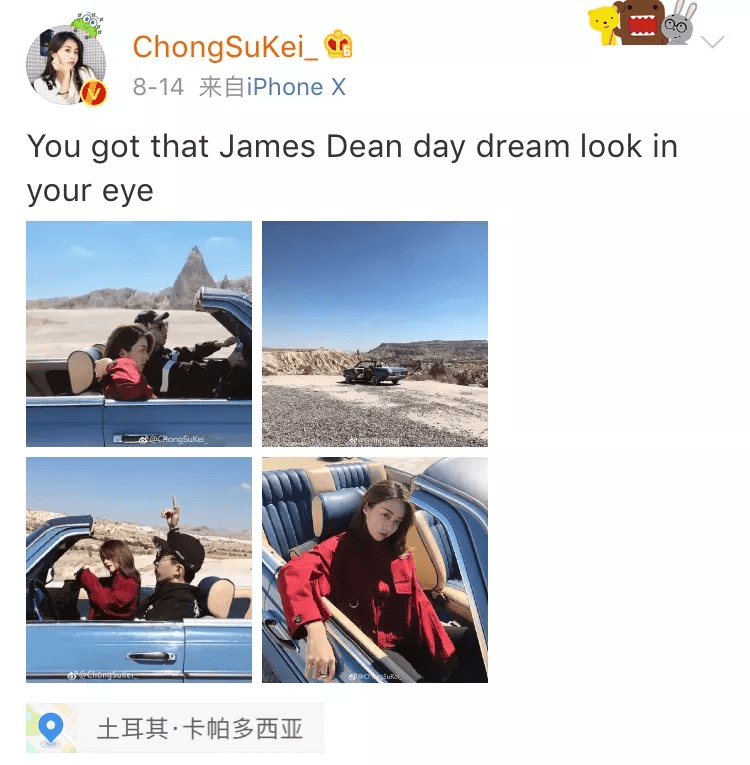Open photo of man pointing upward
This screenshot has height=765, width=750.
[139, 570]
